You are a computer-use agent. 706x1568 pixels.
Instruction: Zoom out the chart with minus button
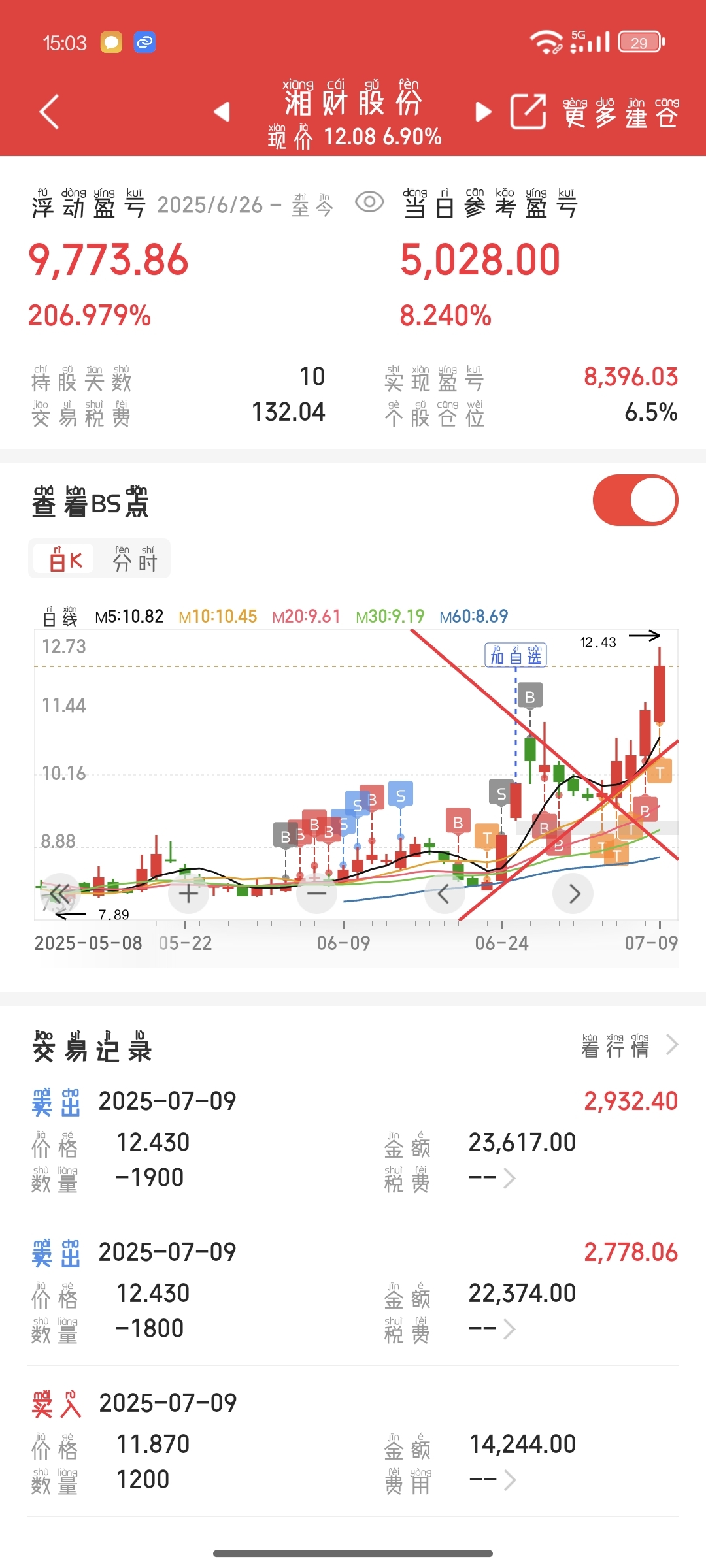click(316, 893)
